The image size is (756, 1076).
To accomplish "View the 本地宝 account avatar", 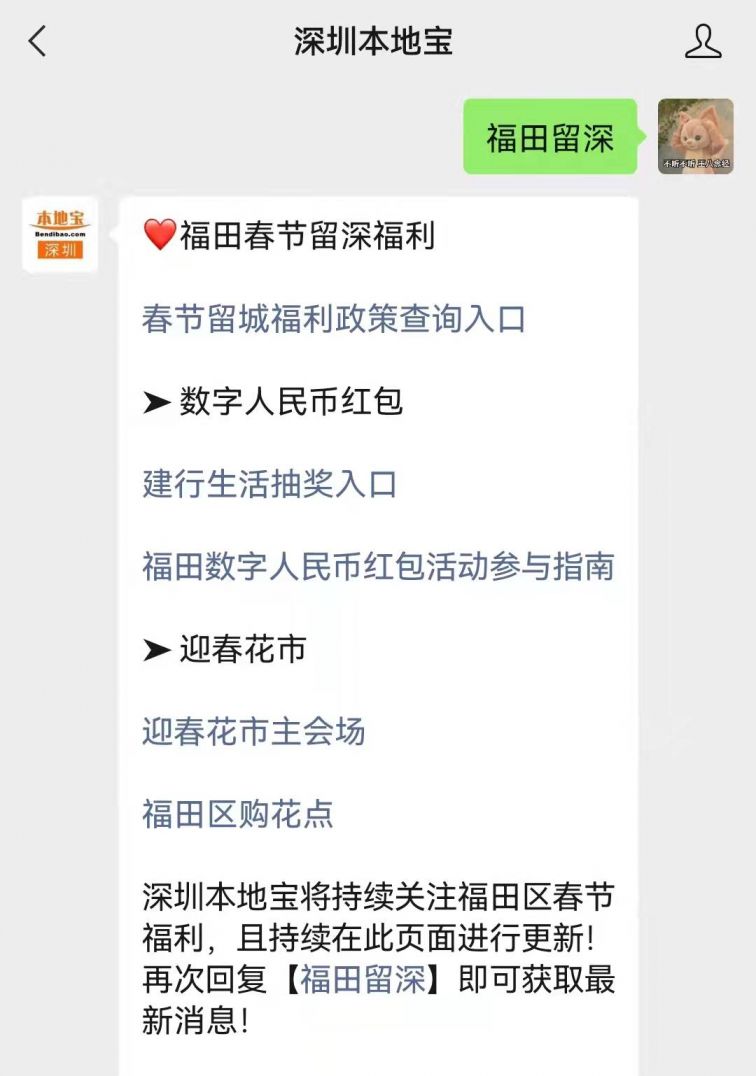I will pyautogui.click(x=60, y=235).
